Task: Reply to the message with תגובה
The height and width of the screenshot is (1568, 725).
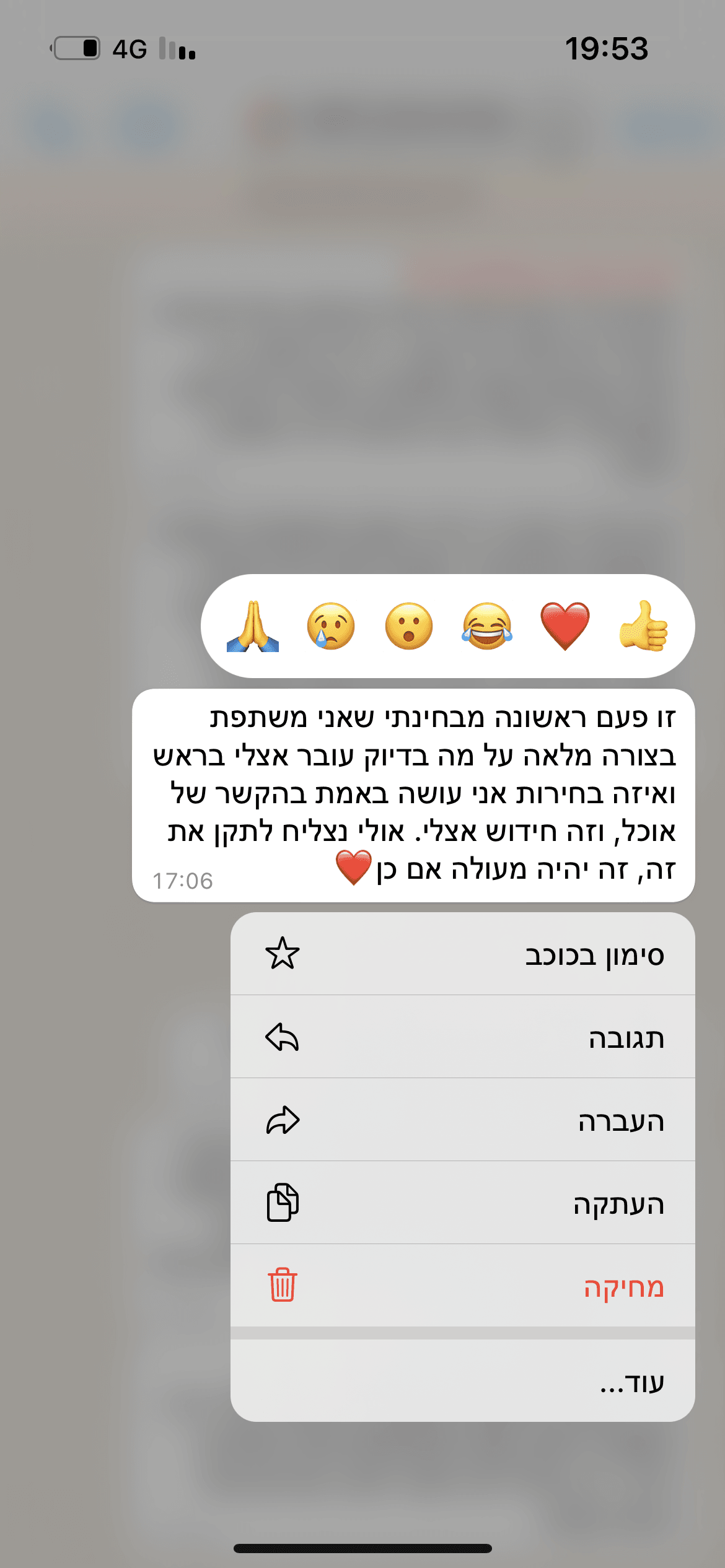Action: click(462, 1037)
